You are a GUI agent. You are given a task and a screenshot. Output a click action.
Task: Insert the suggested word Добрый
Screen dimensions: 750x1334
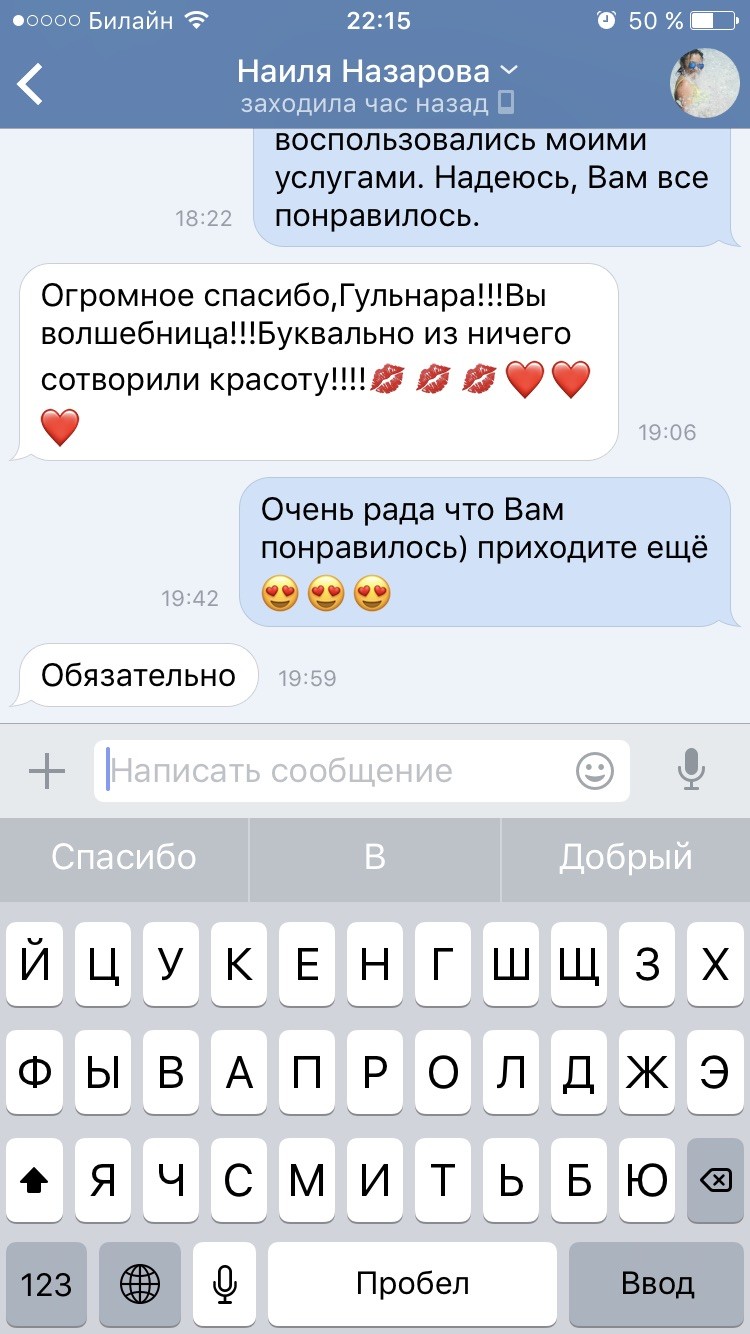coord(625,858)
